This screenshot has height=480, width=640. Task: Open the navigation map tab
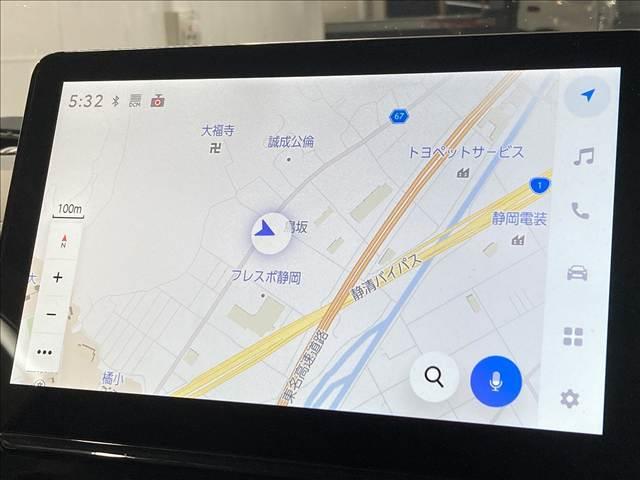pos(587,96)
